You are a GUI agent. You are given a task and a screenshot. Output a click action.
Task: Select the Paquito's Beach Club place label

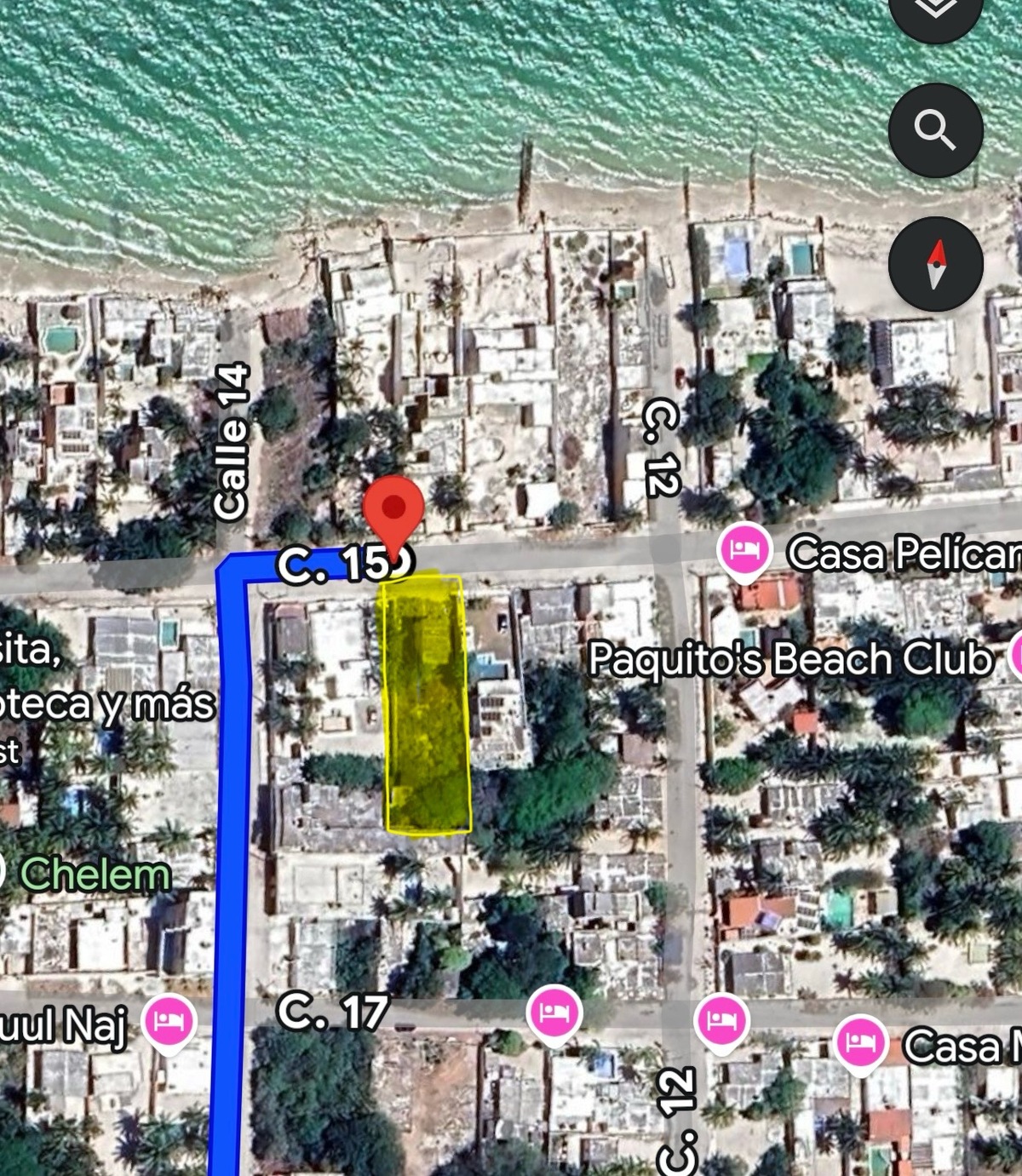[790, 660]
